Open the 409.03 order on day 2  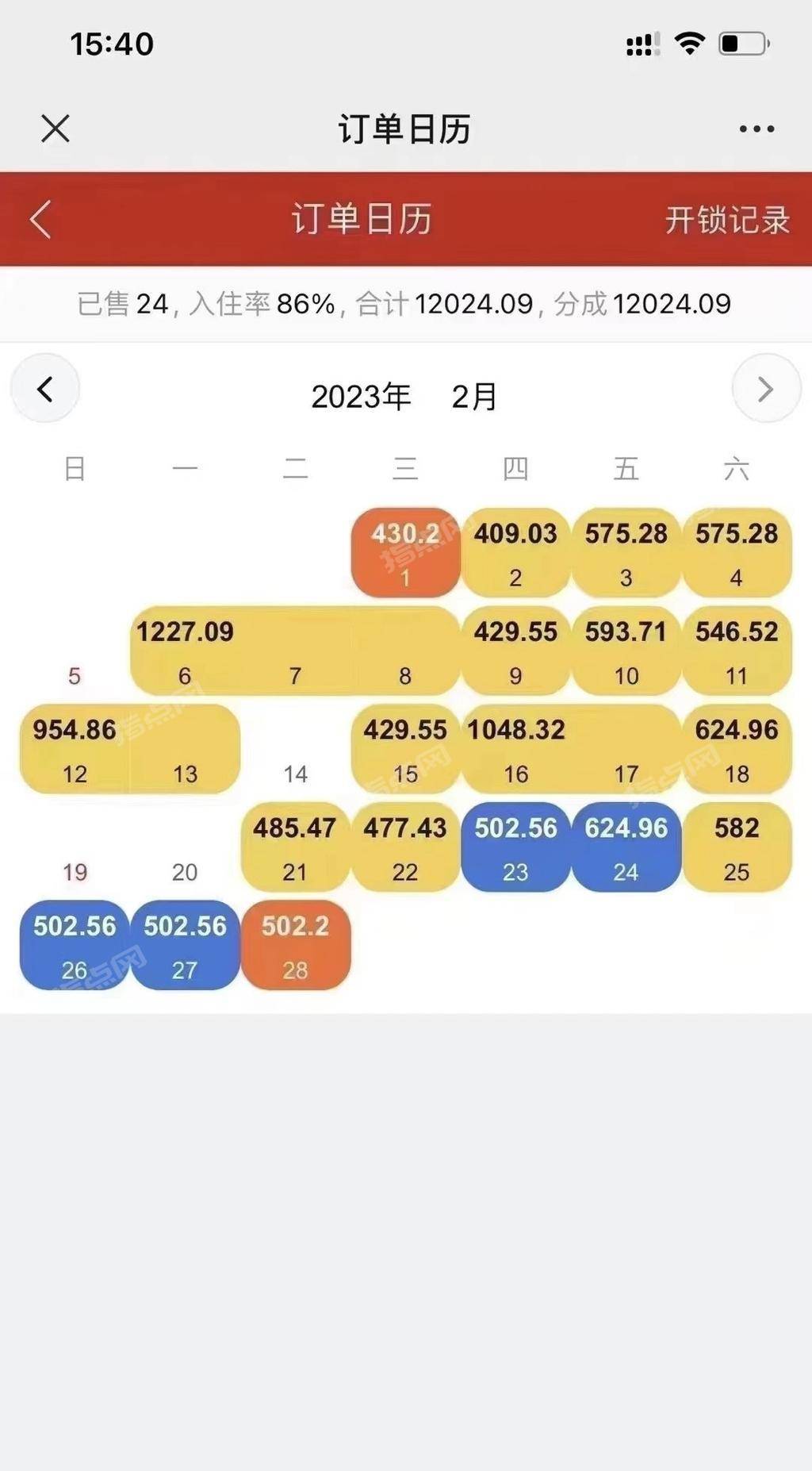[x=515, y=552]
